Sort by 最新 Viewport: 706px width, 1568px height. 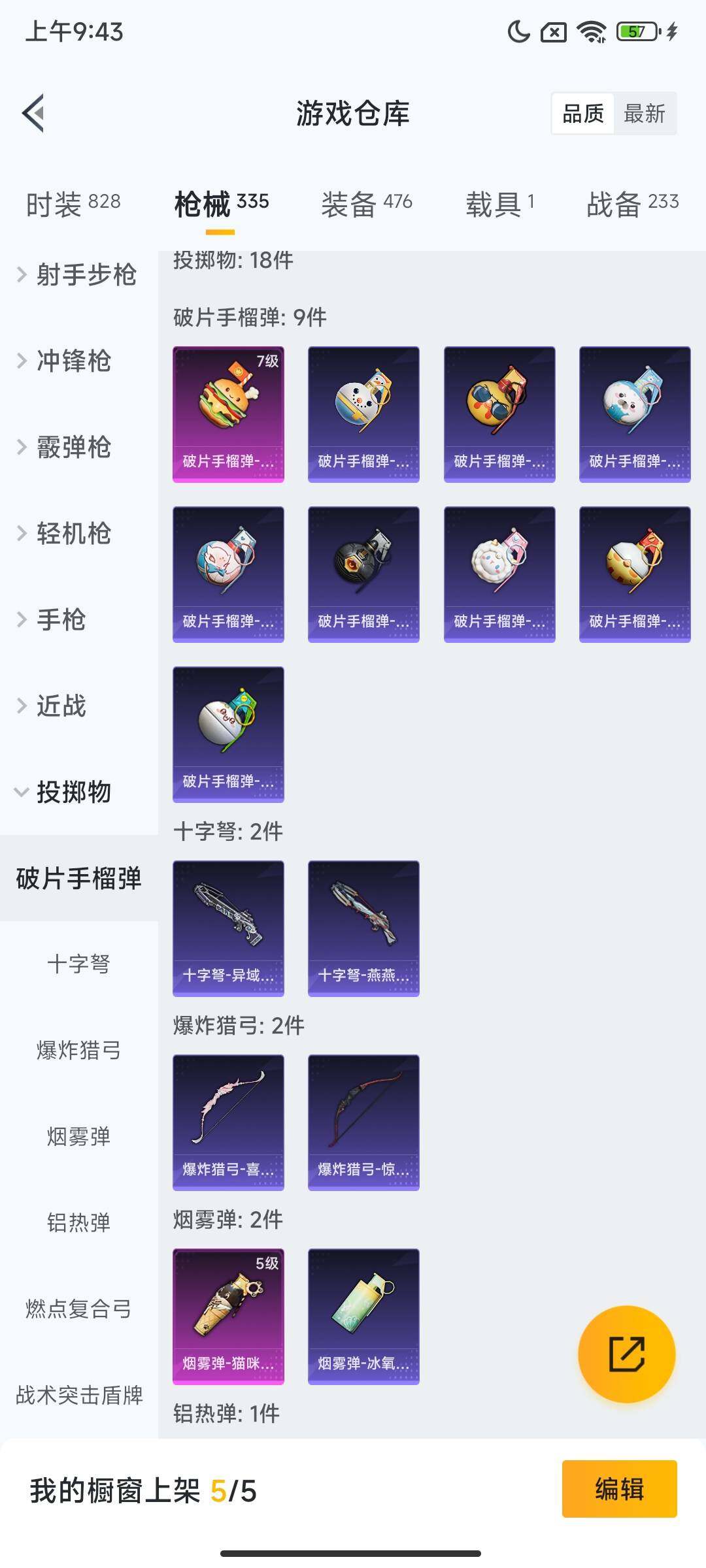pyautogui.click(x=644, y=114)
